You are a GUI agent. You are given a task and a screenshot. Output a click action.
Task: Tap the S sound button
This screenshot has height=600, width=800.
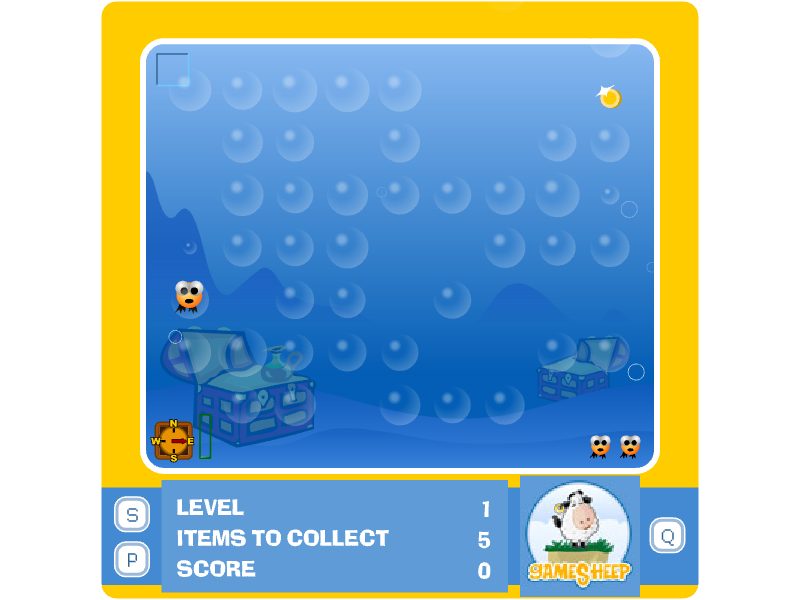(132, 515)
